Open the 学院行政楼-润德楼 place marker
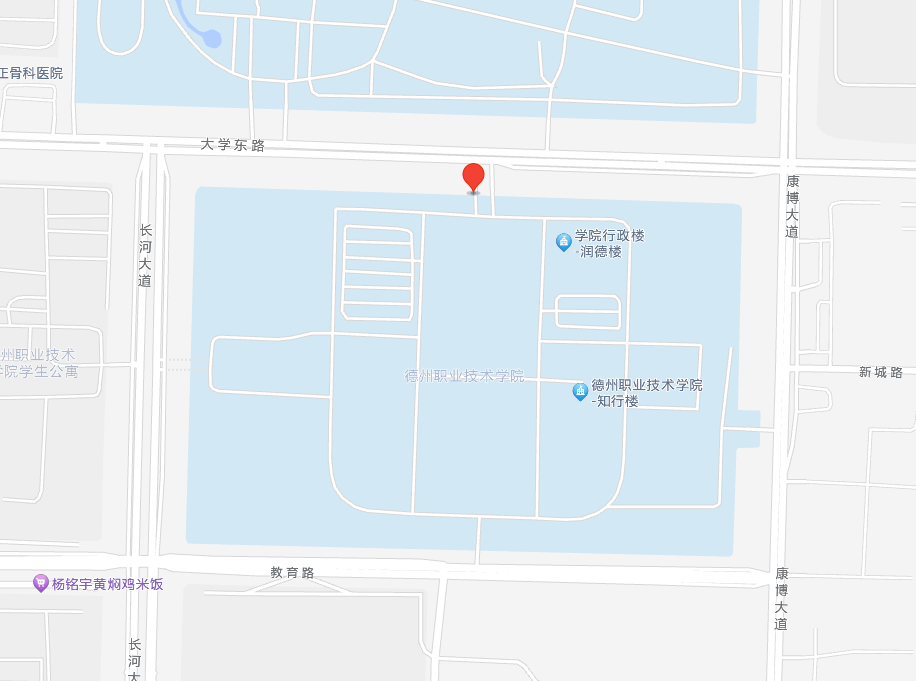The height and width of the screenshot is (681, 916). (564, 241)
